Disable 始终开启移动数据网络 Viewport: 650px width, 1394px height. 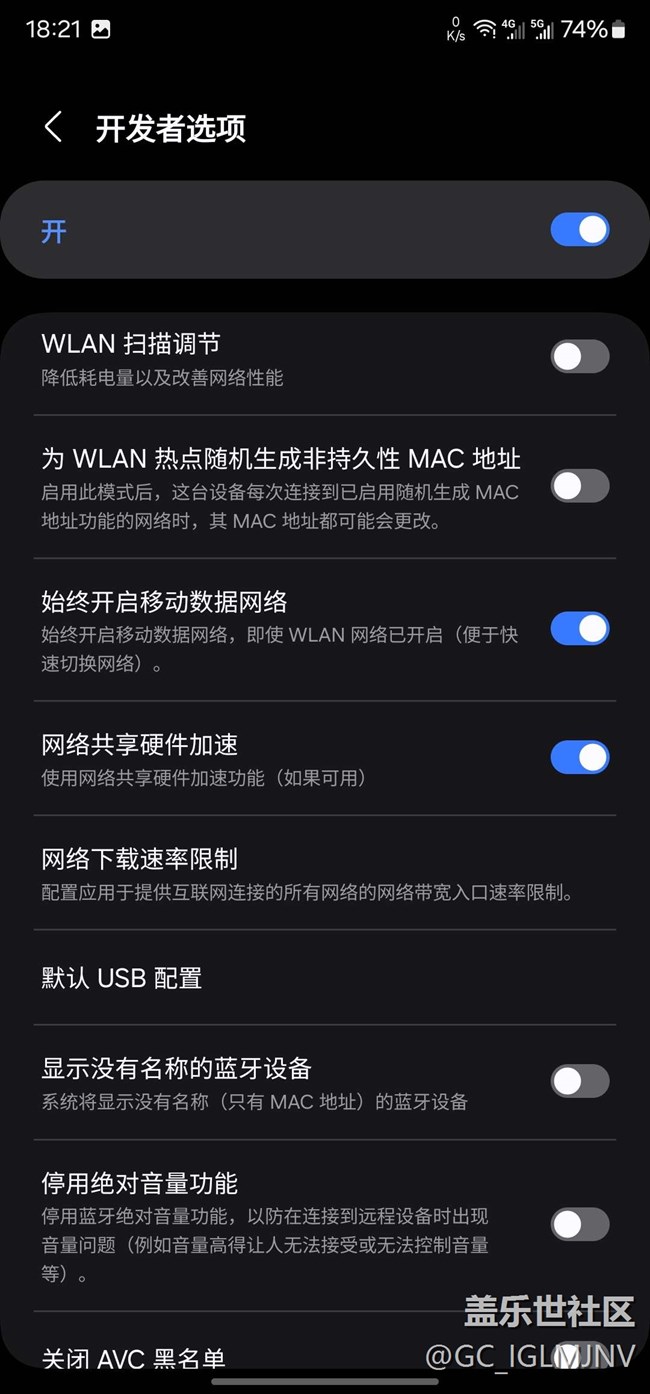click(580, 629)
